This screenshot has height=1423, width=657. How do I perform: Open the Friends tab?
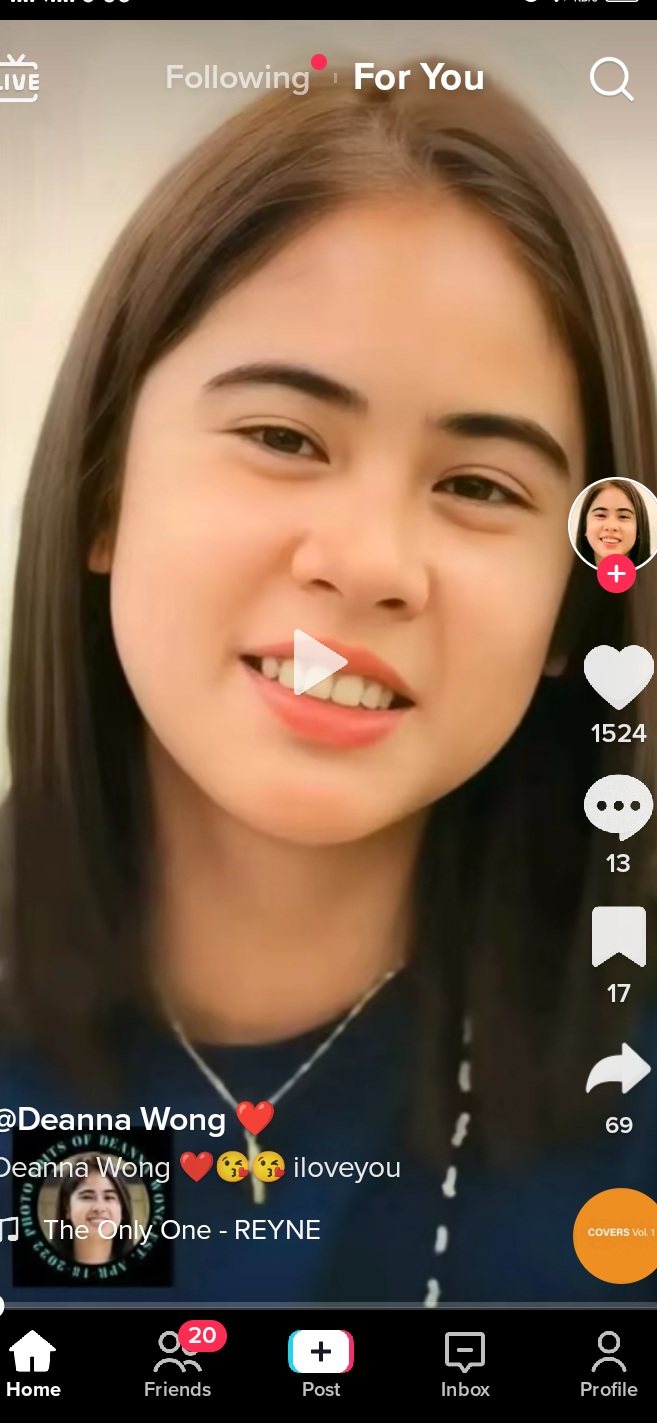(177, 1365)
